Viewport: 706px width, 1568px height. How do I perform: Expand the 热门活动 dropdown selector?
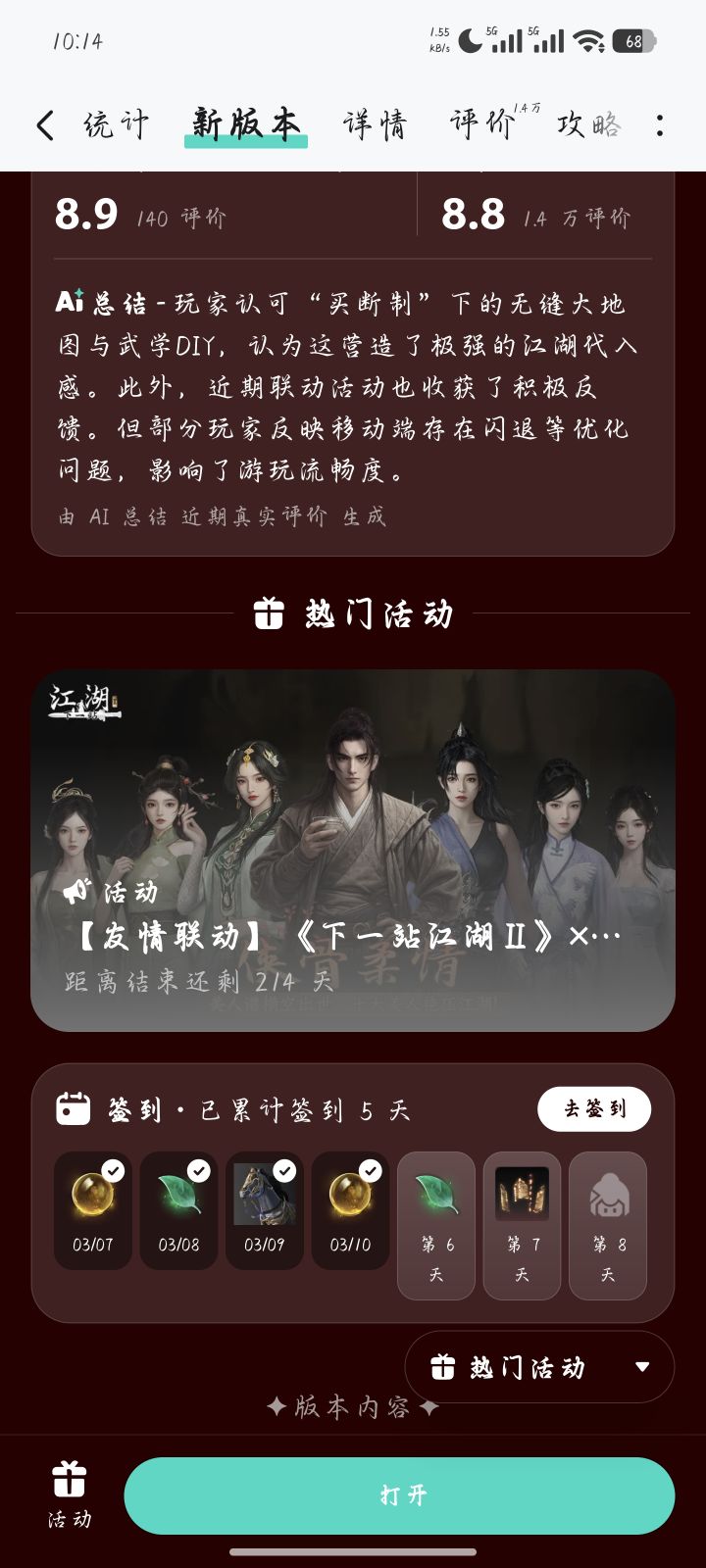(x=539, y=1367)
